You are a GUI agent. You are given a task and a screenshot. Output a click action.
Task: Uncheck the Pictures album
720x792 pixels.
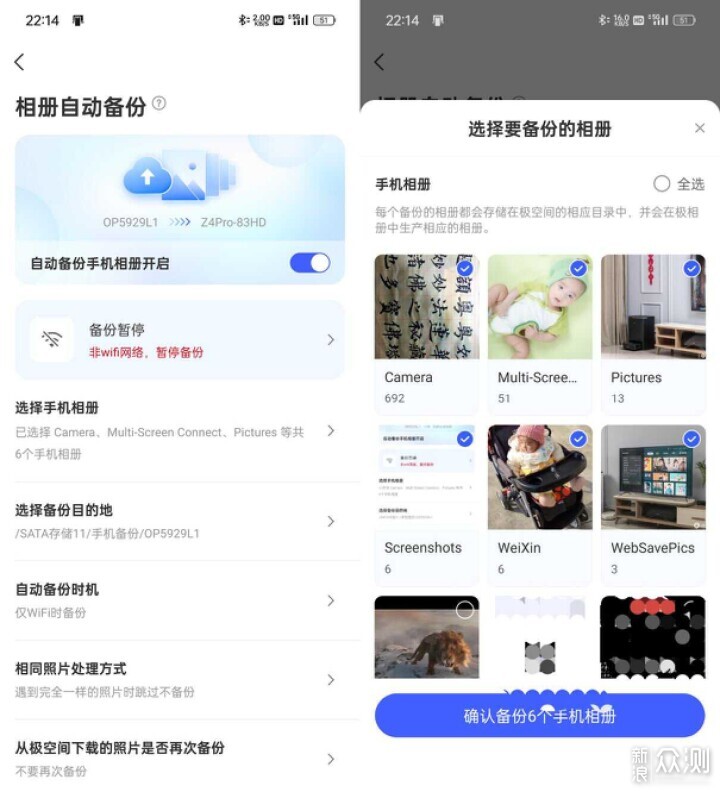coord(692,269)
